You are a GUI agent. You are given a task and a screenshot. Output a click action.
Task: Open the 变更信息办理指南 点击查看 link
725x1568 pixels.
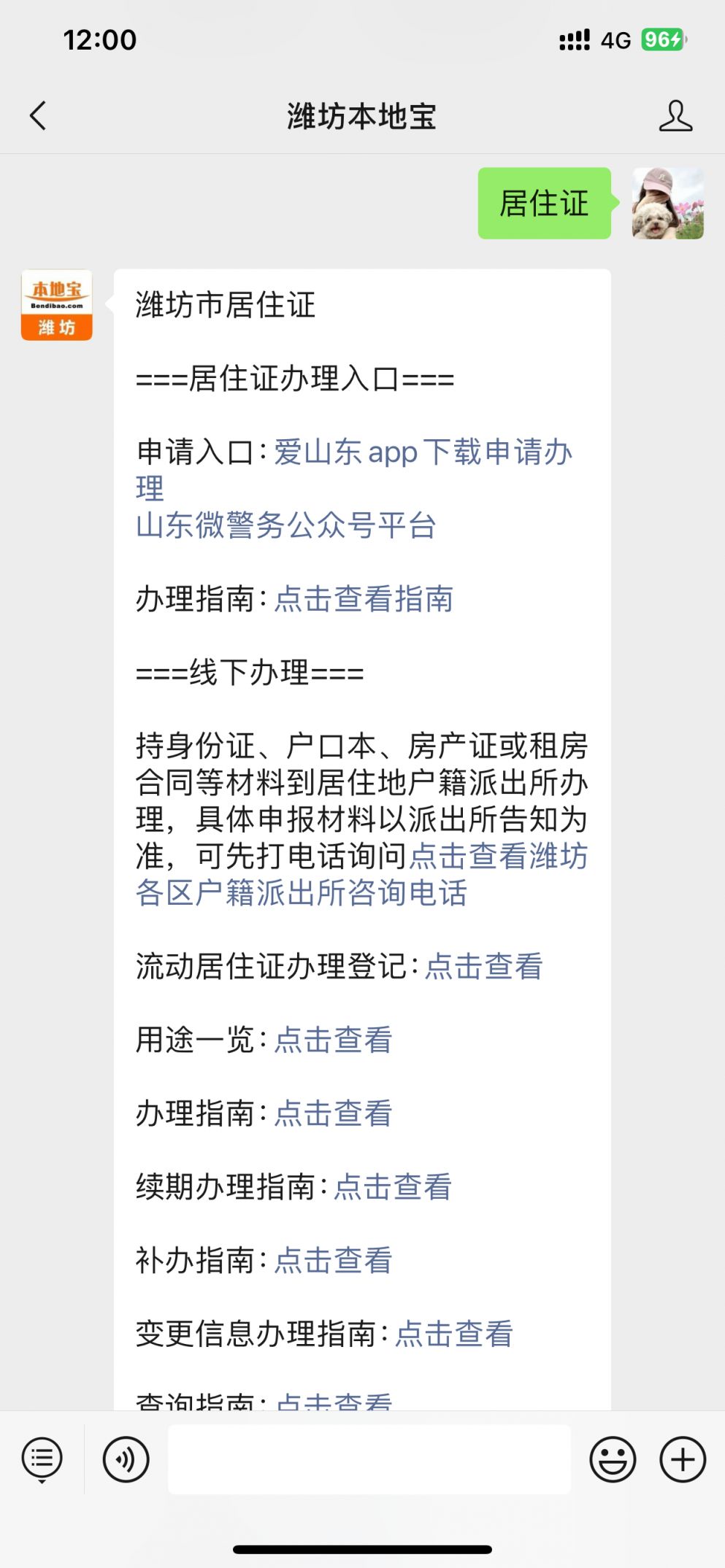click(x=454, y=1334)
